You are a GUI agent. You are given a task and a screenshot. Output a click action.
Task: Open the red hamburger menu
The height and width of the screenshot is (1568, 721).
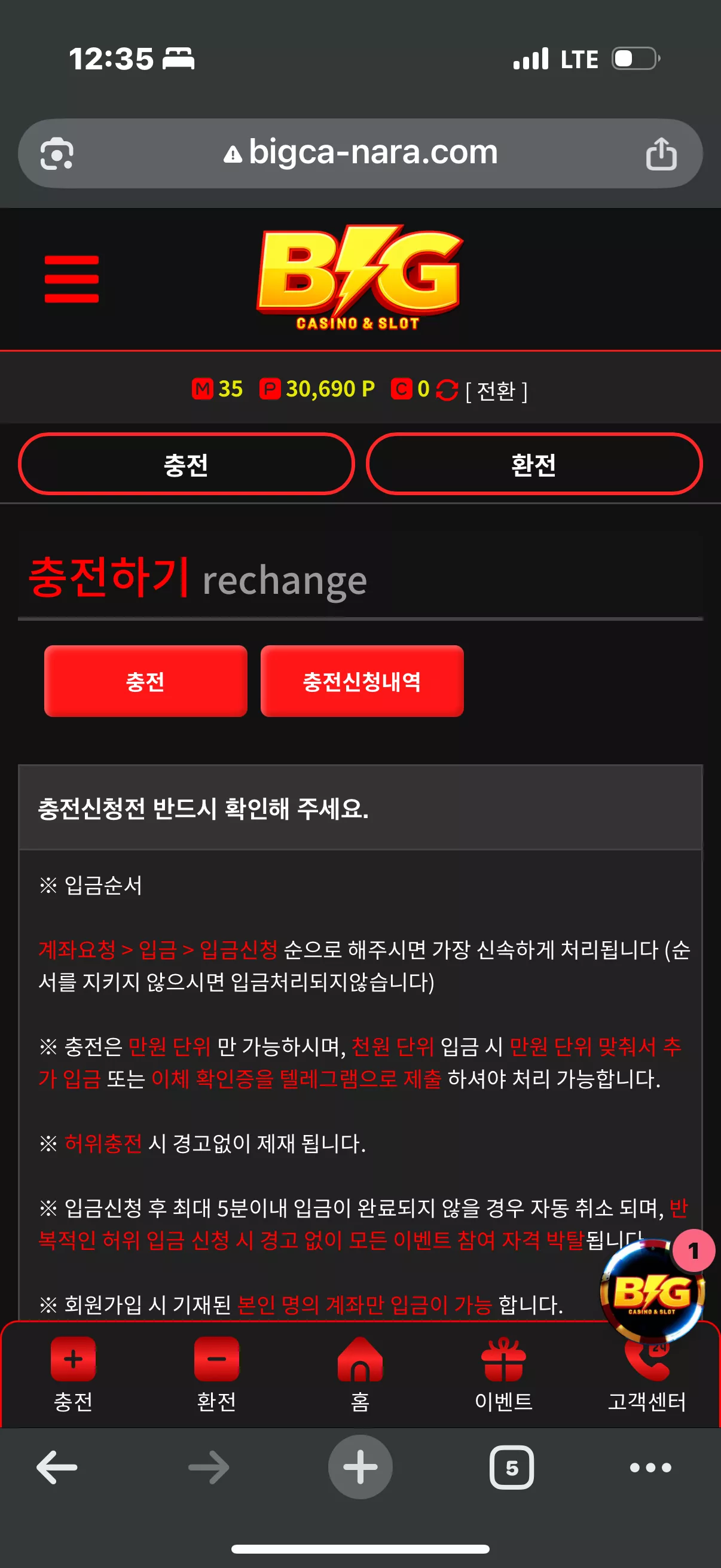click(x=72, y=279)
